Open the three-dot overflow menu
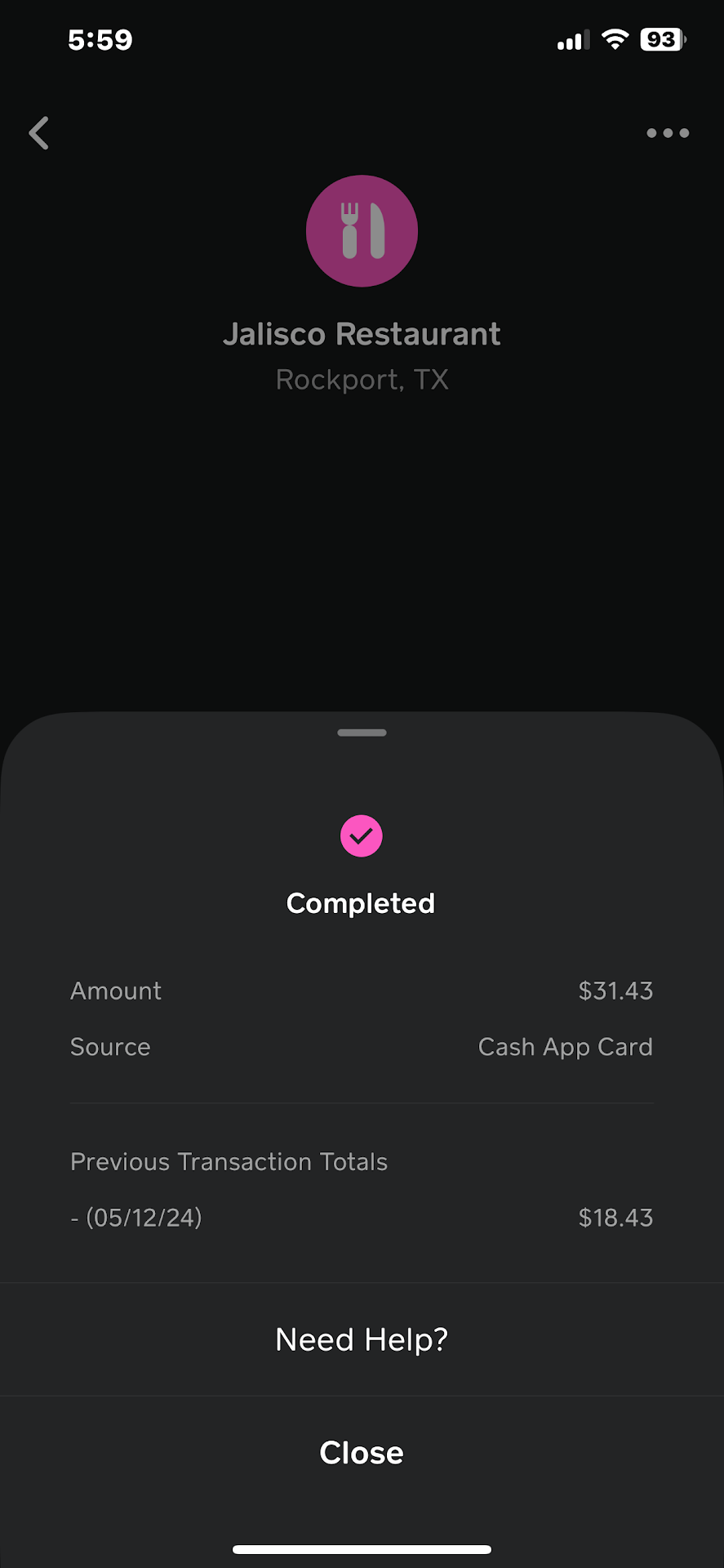The image size is (724, 1568). click(667, 133)
